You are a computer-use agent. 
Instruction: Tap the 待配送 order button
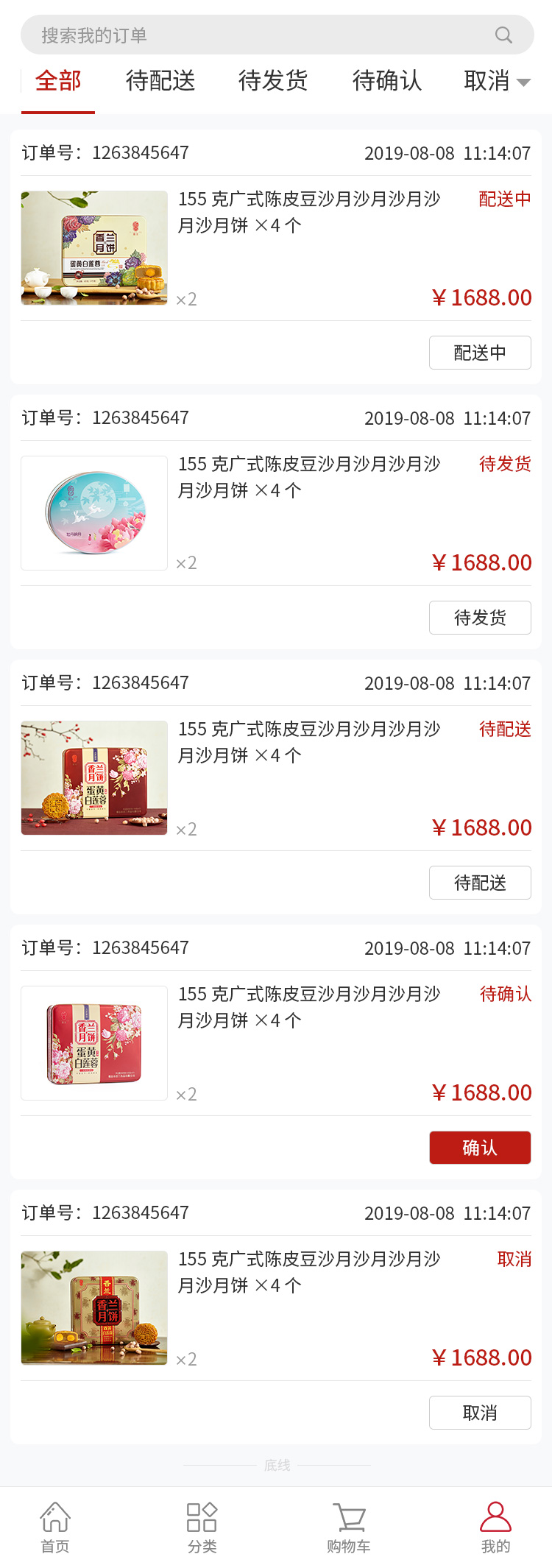pyautogui.click(x=480, y=883)
